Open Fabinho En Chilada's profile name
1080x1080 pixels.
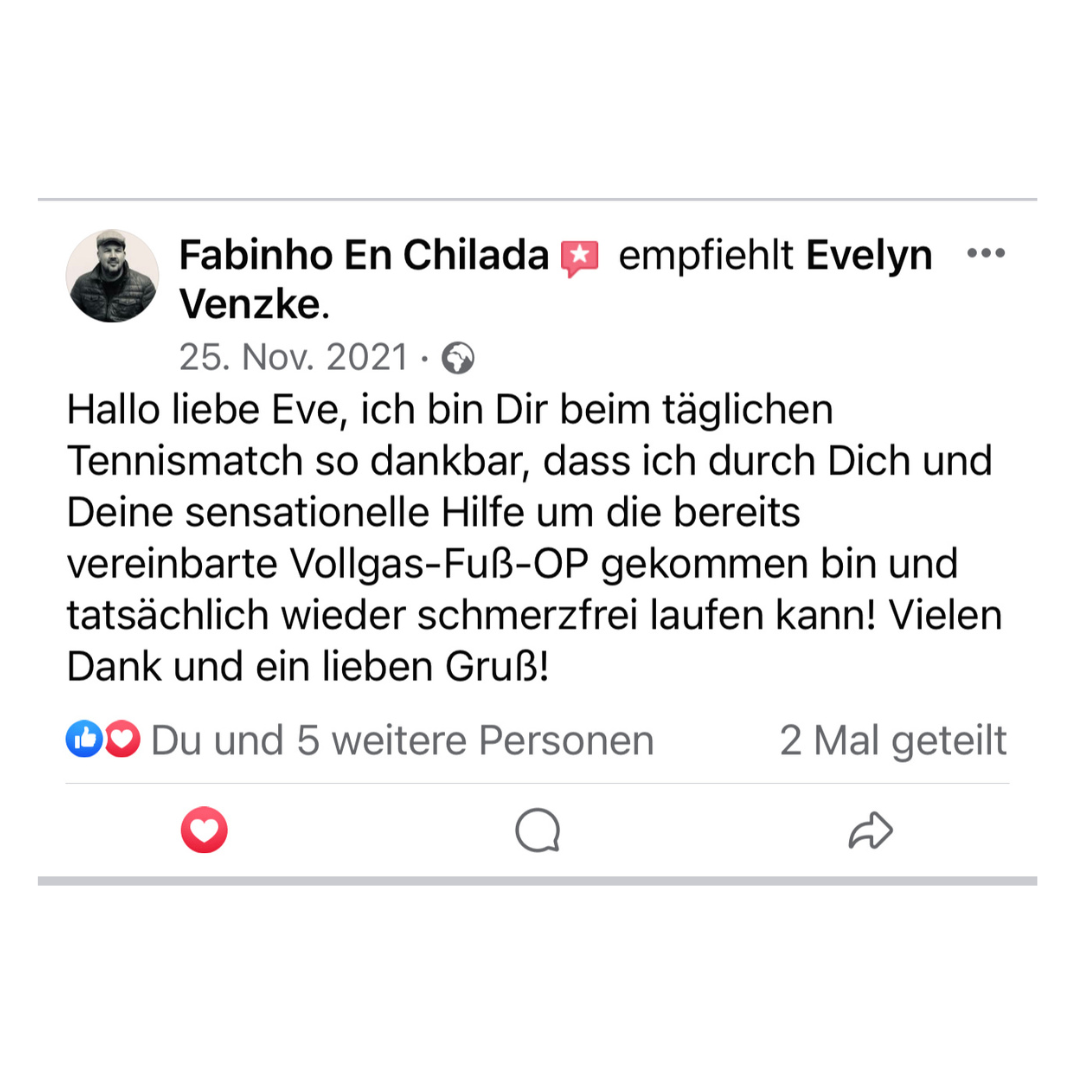point(364,256)
